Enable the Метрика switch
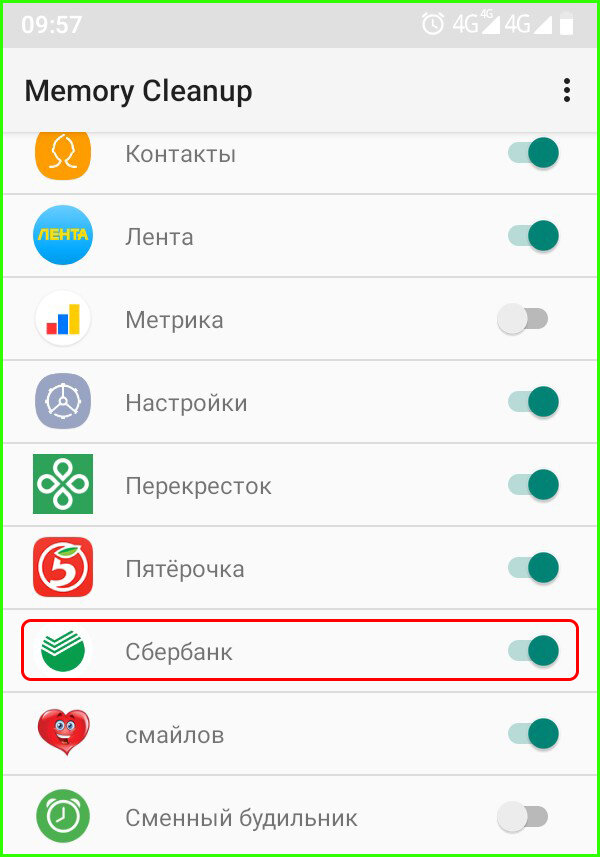The image size is (600, 857). pos(522,320)
